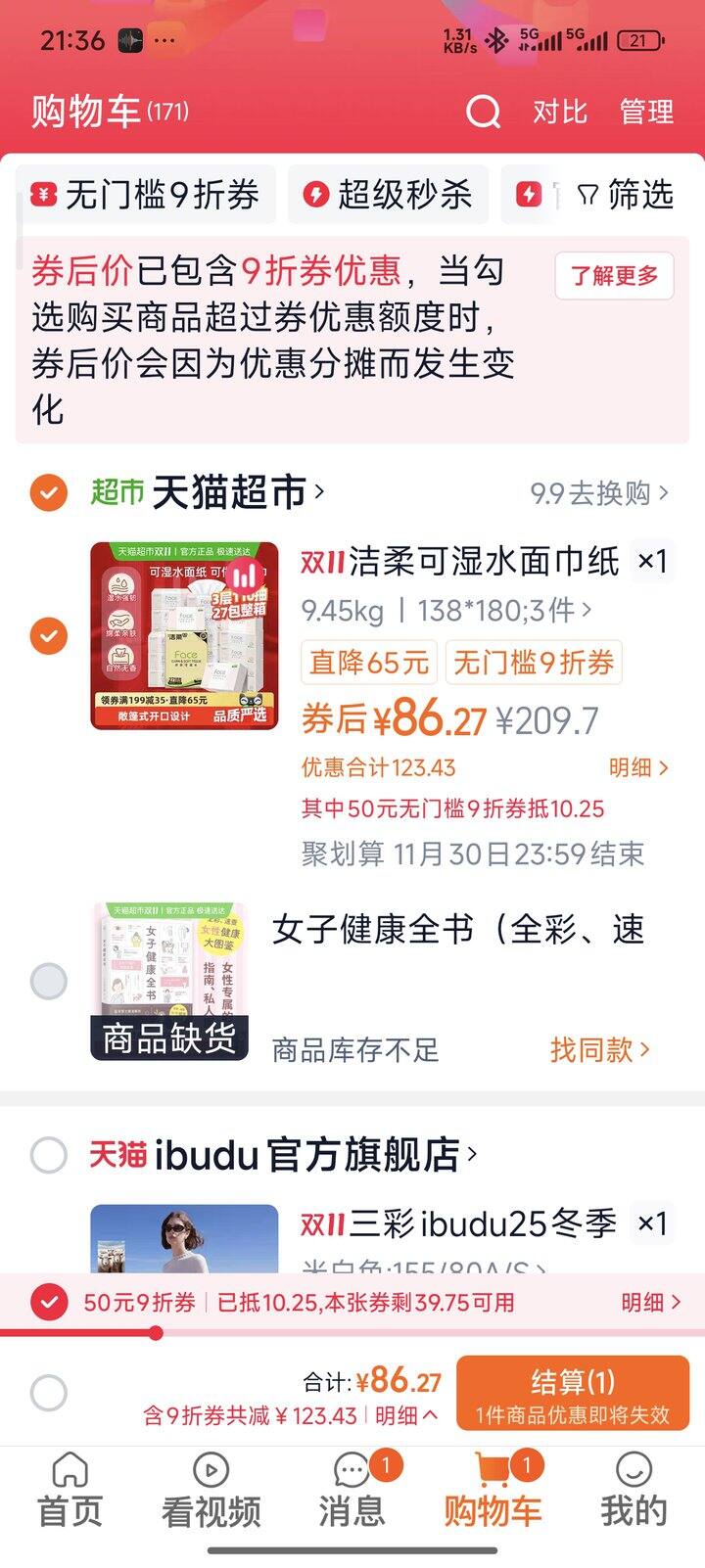Select the 无门槛9折券 chip
This screenshot has height=1568, width=705.
146,195
